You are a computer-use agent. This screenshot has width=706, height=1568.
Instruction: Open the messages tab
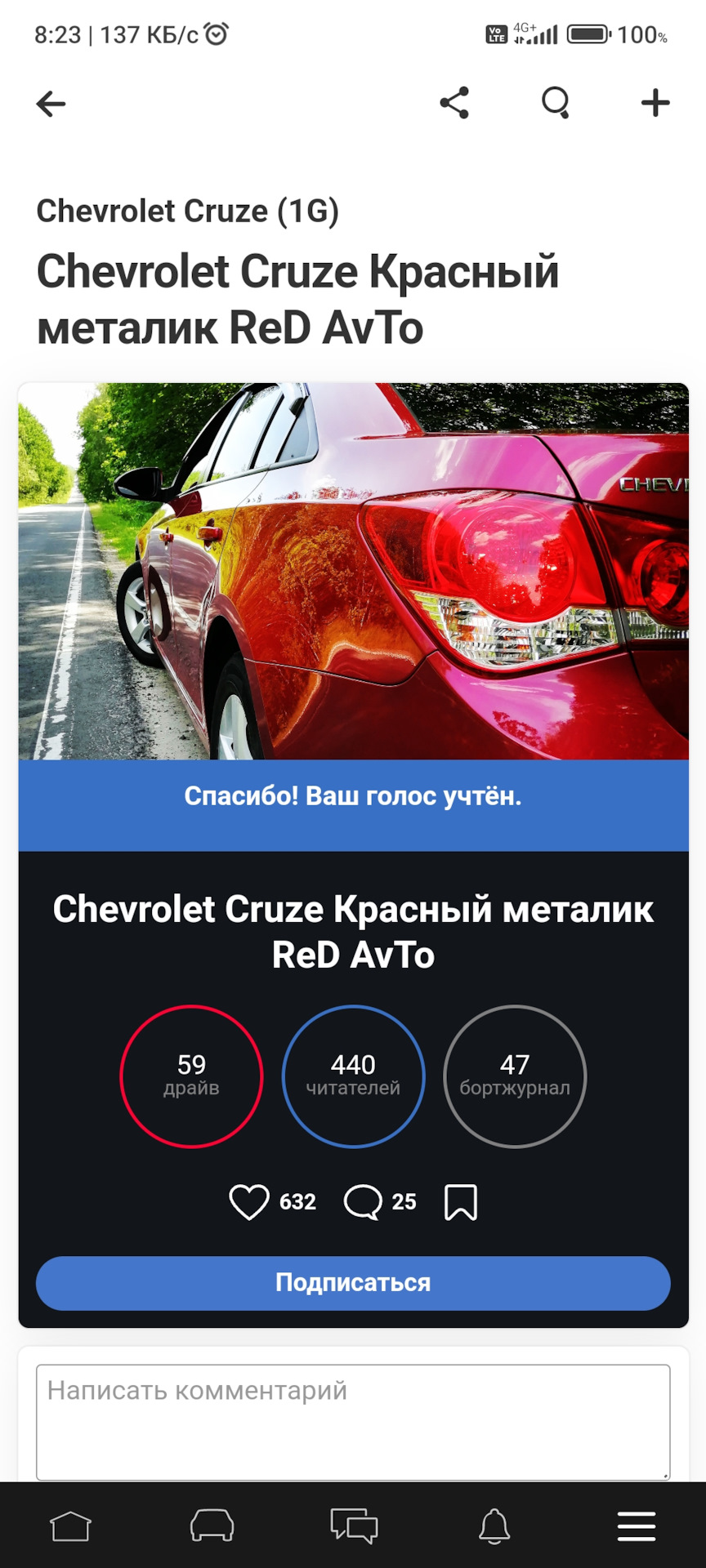coord(353,1526)
